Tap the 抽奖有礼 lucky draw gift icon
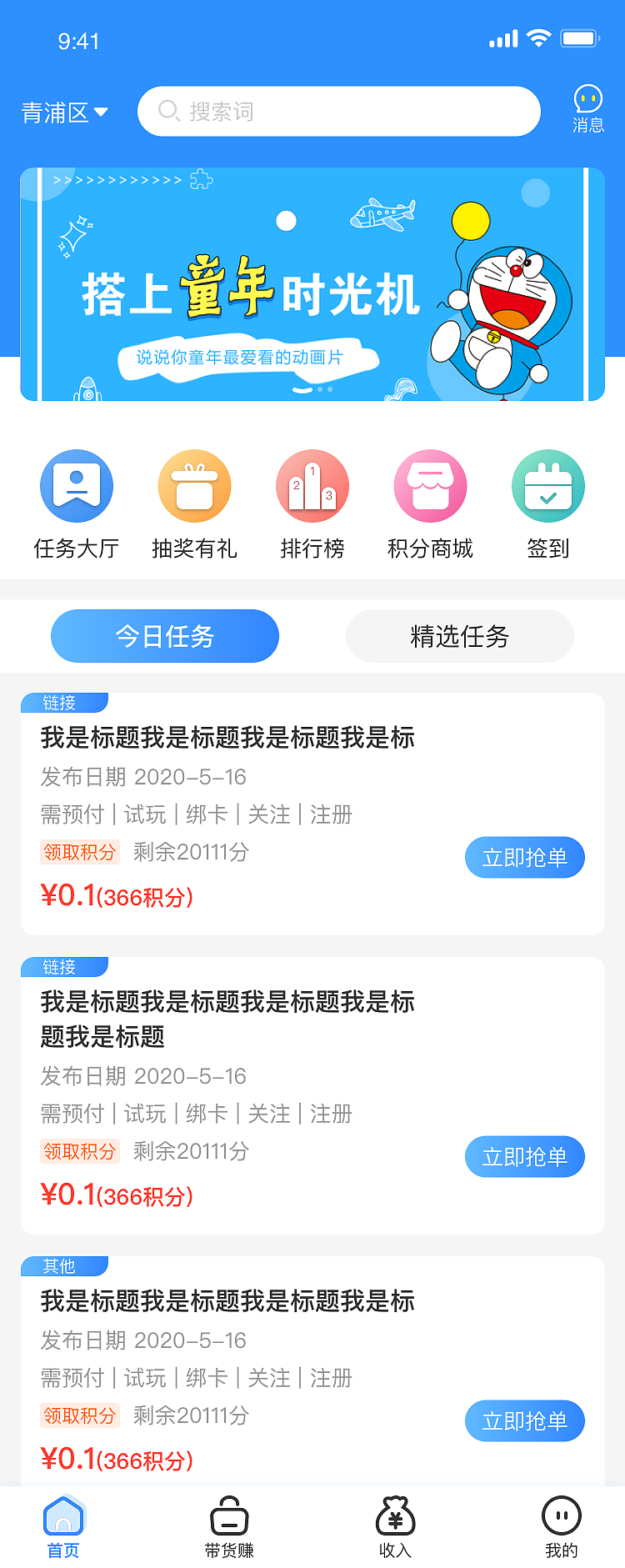 tap(194, 486)
